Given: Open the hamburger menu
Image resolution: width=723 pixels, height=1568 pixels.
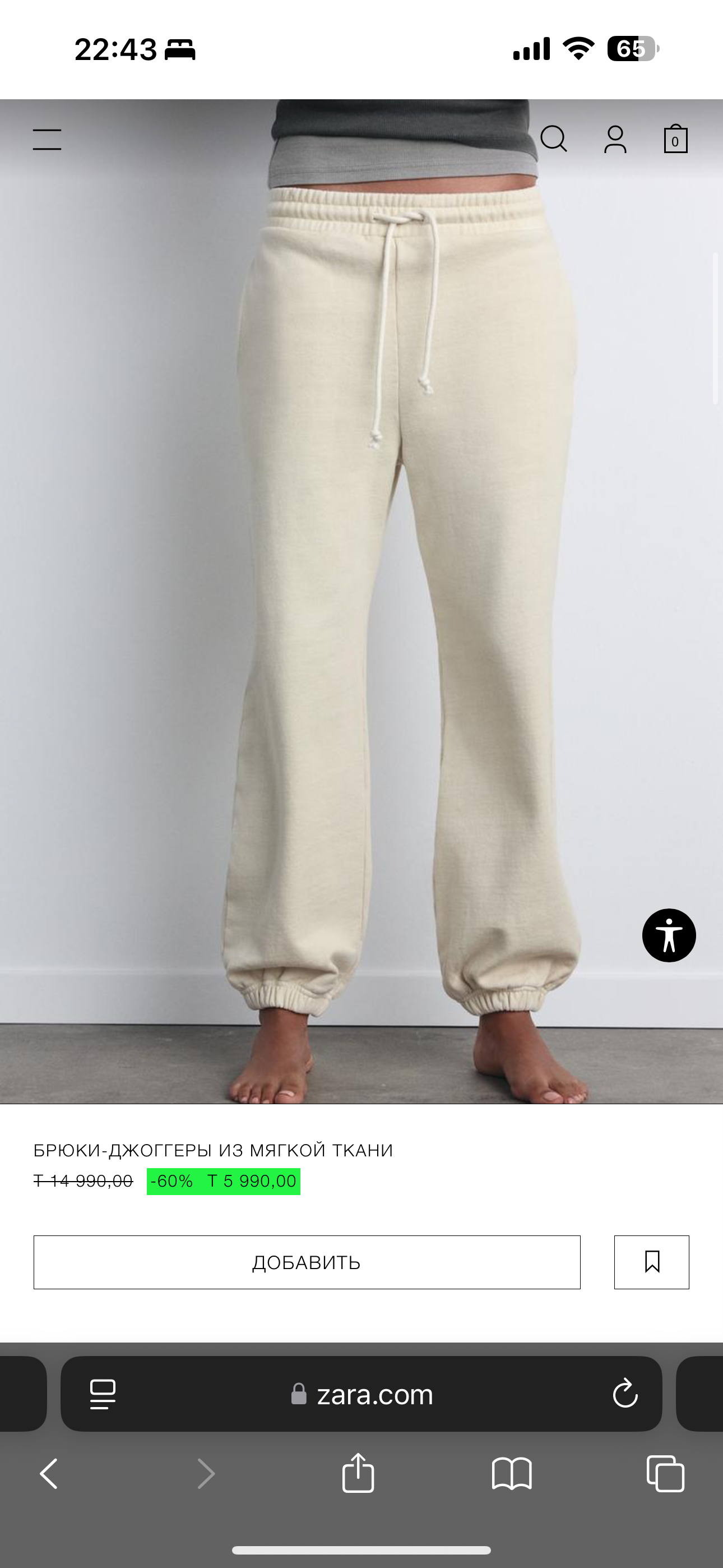Looking at the screenshot, I should pos(47,140).
